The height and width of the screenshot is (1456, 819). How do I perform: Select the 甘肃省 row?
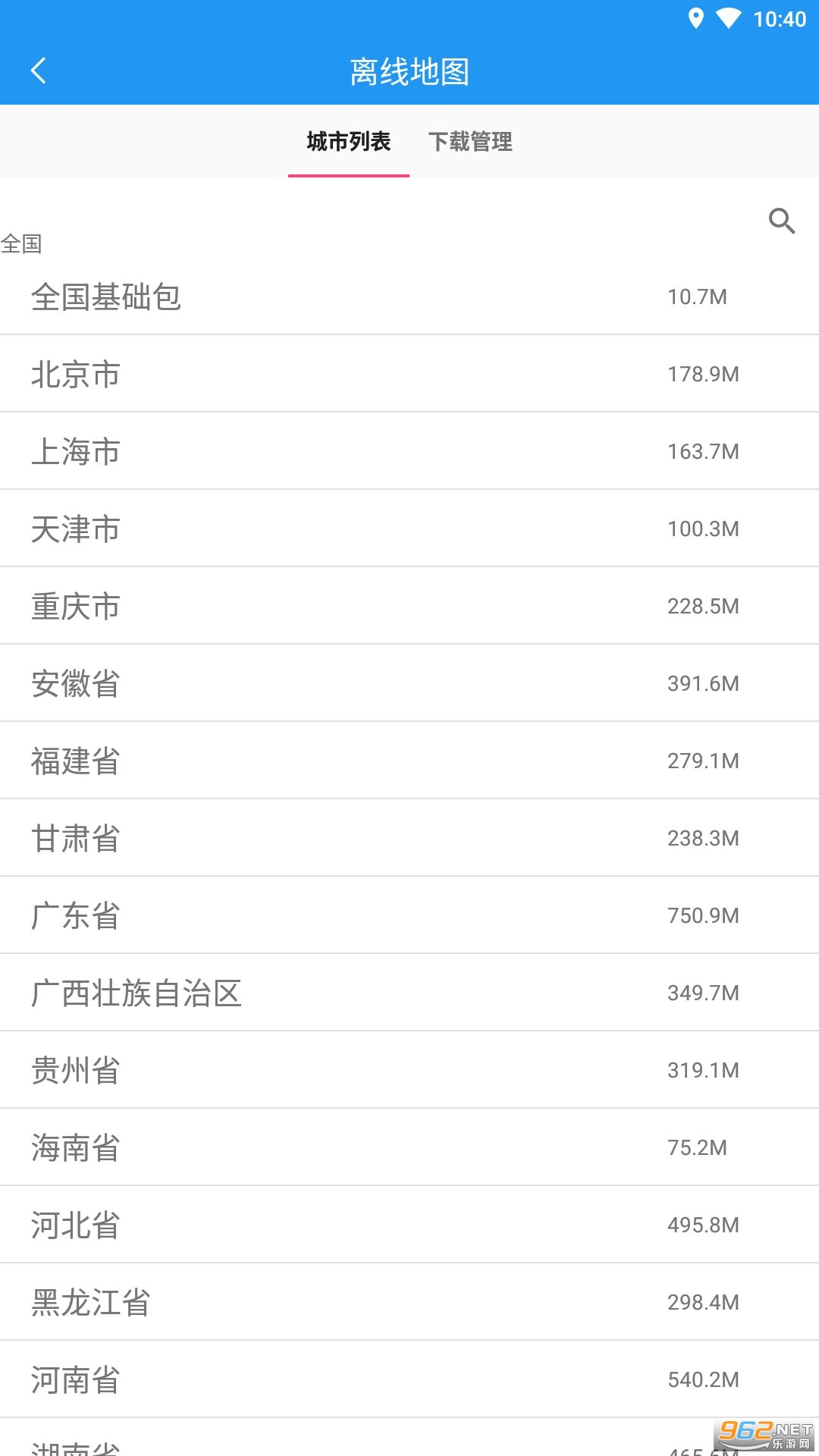click(409, 838)
